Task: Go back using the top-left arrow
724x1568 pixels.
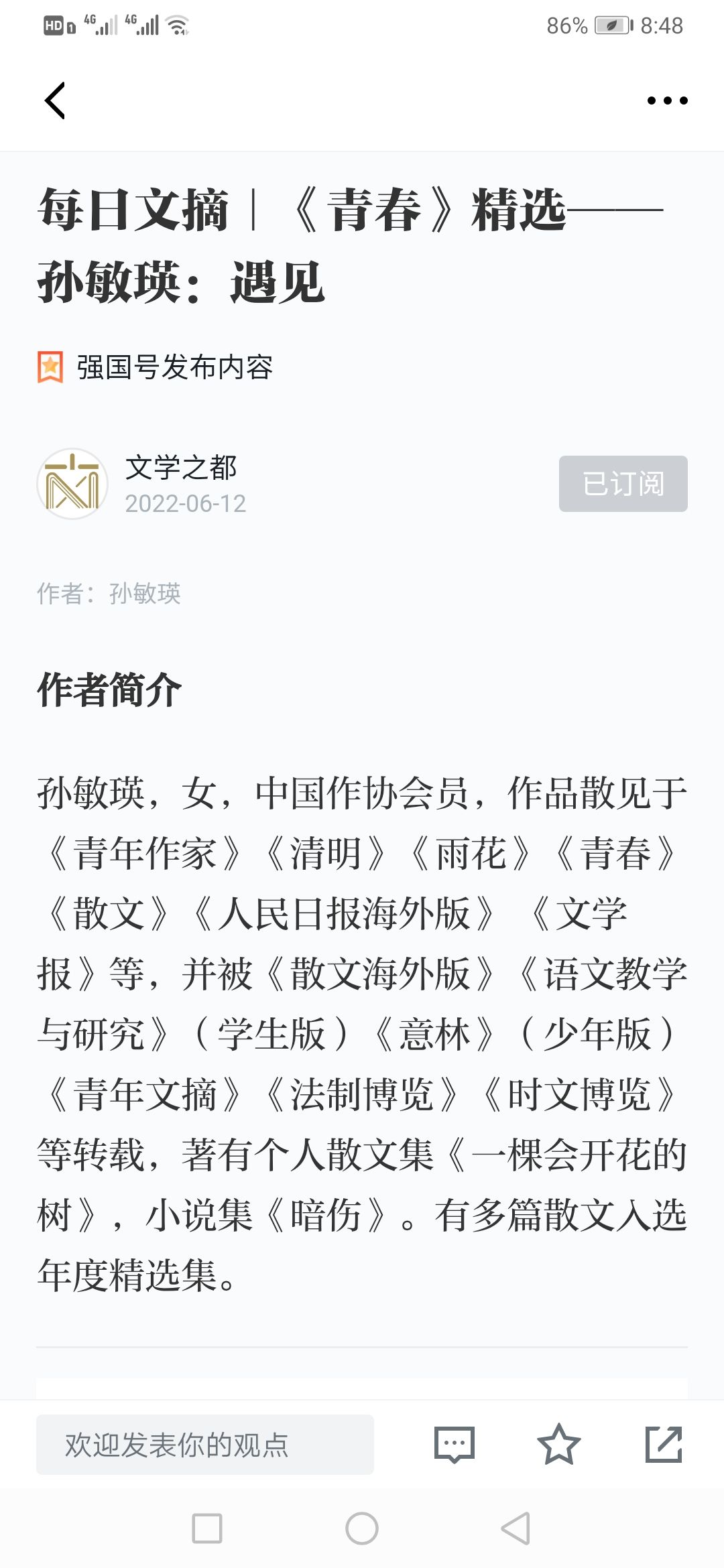Action: 55,101
